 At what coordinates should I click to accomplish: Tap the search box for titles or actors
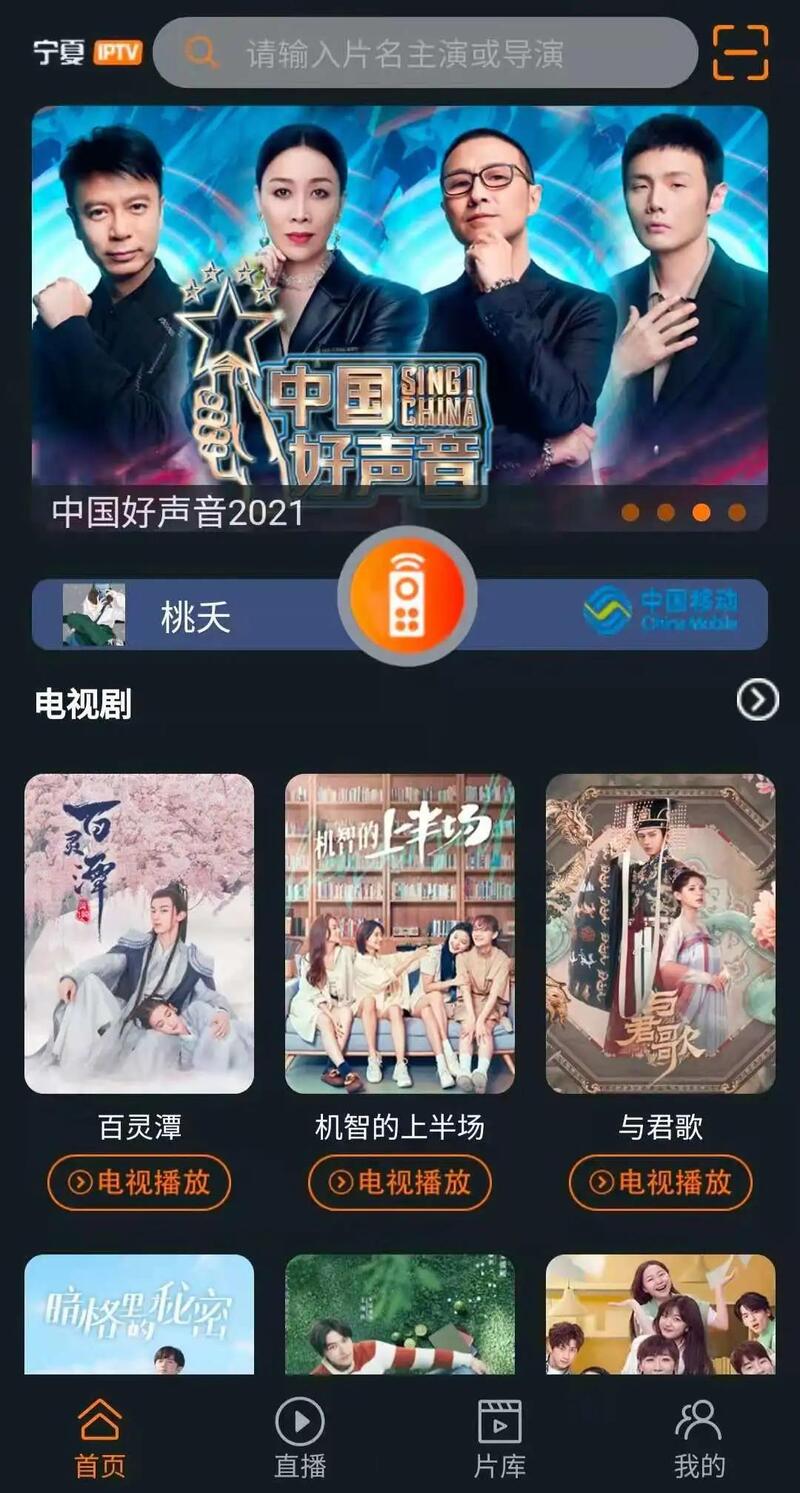[x=425, y=53]
